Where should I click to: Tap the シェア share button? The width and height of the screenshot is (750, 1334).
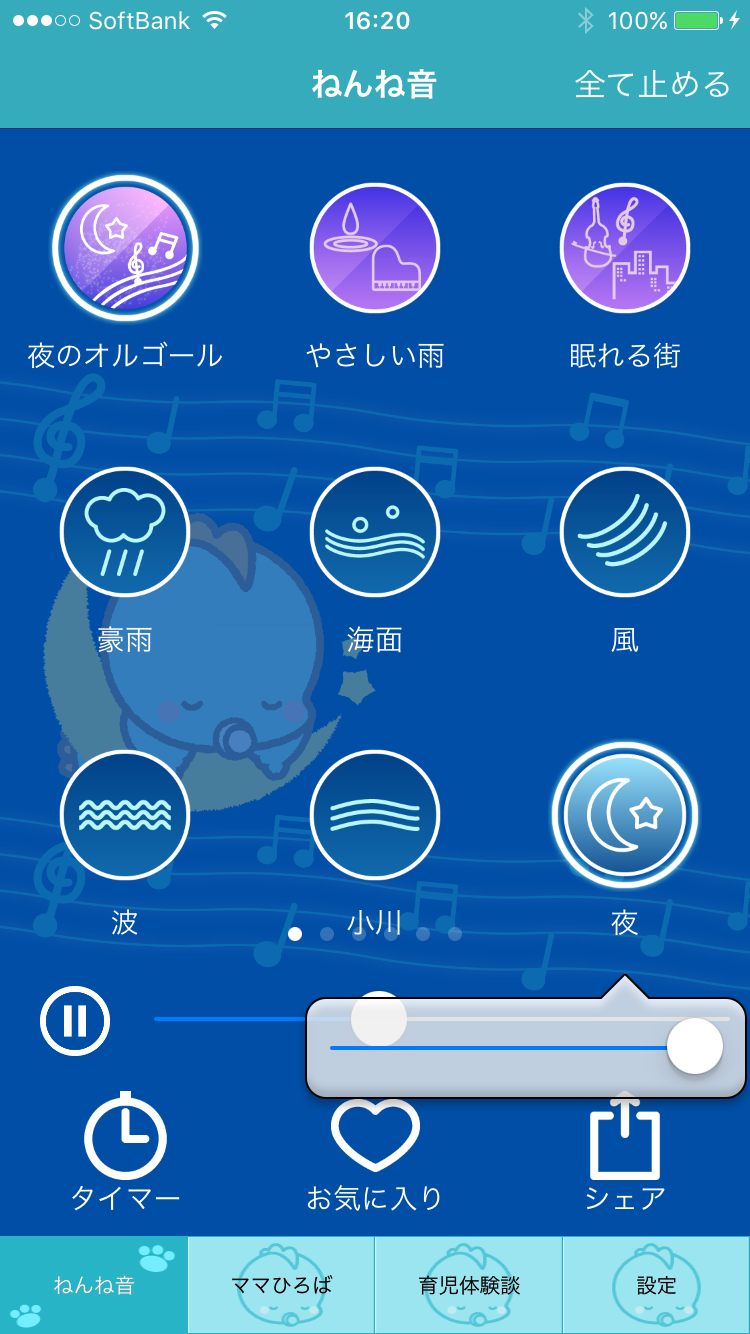[625, 1155]
